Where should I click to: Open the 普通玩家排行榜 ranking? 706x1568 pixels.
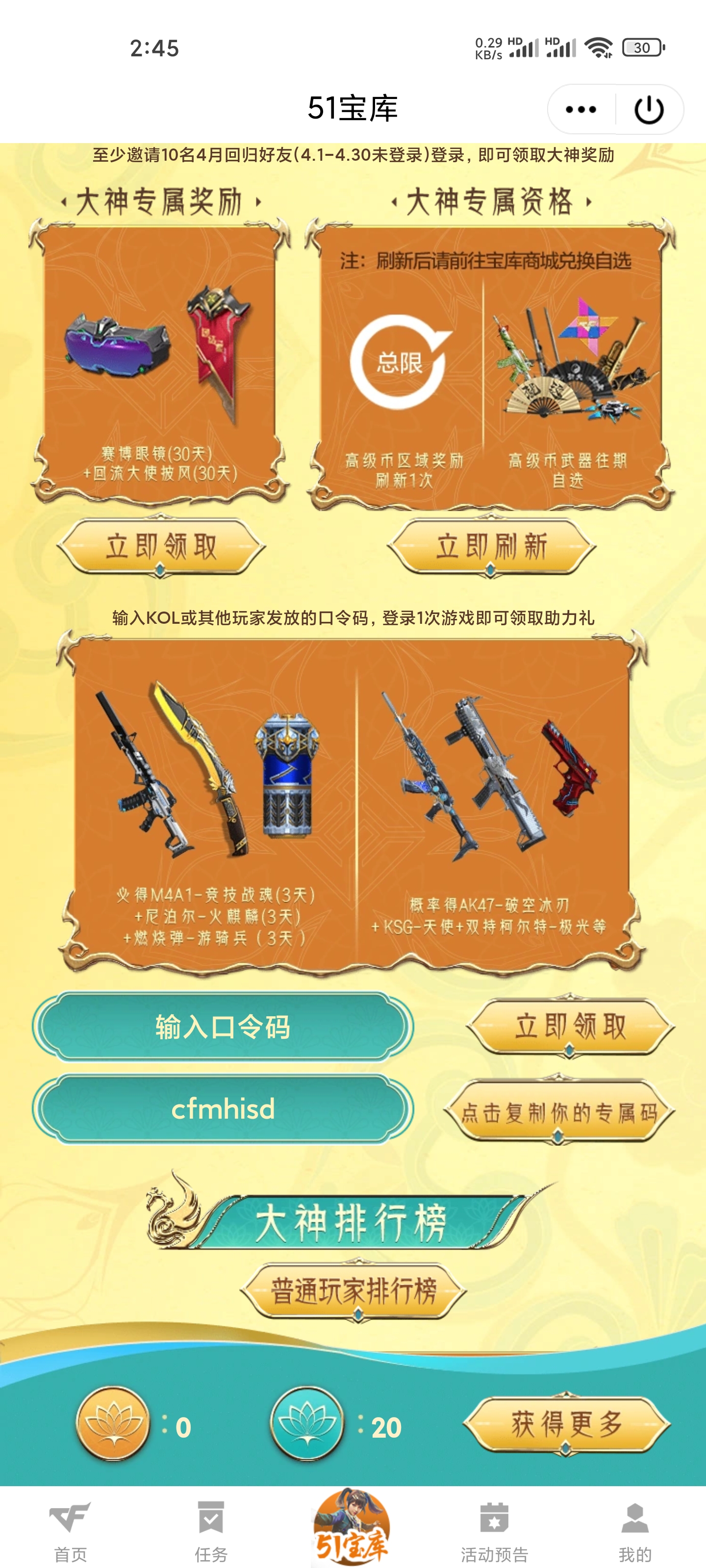pos(353,1291)
